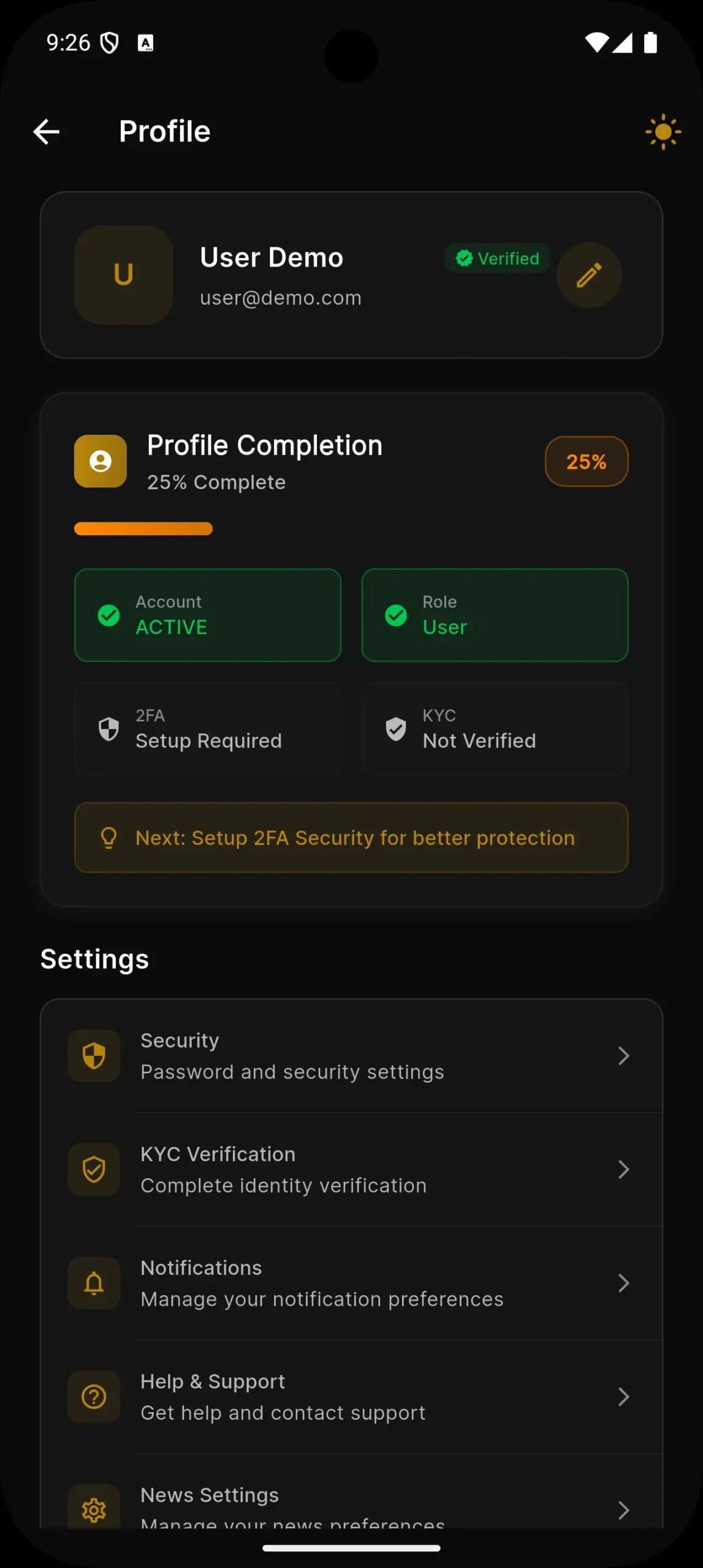This screenshot has height=1568, width=703.
Task: Tap the lightbulb in the 2FA suggestion banner
Action: point(108,837)
